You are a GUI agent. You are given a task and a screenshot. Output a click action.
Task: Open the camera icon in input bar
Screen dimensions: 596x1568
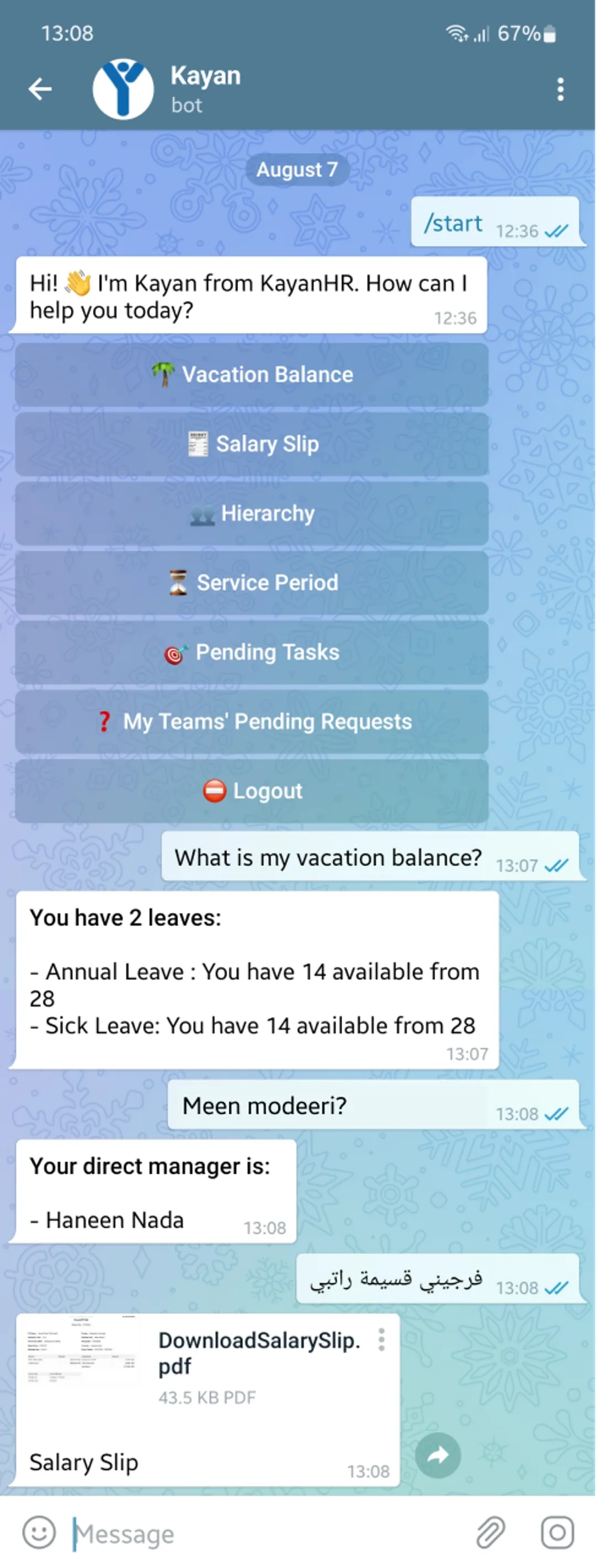coord(557,1532)
